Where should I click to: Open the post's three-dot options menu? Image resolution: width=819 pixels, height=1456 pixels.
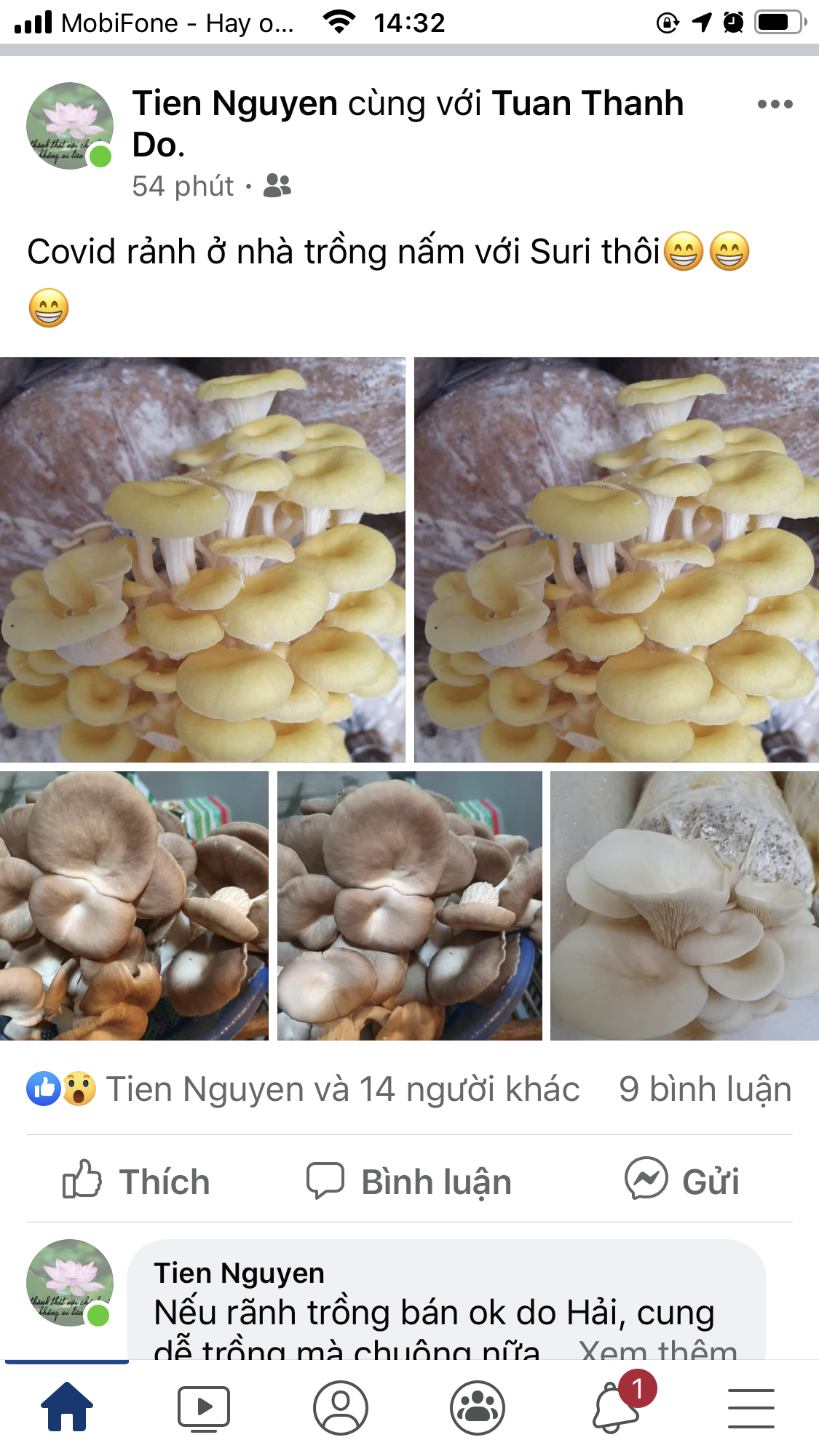click(x=775, y=104)
